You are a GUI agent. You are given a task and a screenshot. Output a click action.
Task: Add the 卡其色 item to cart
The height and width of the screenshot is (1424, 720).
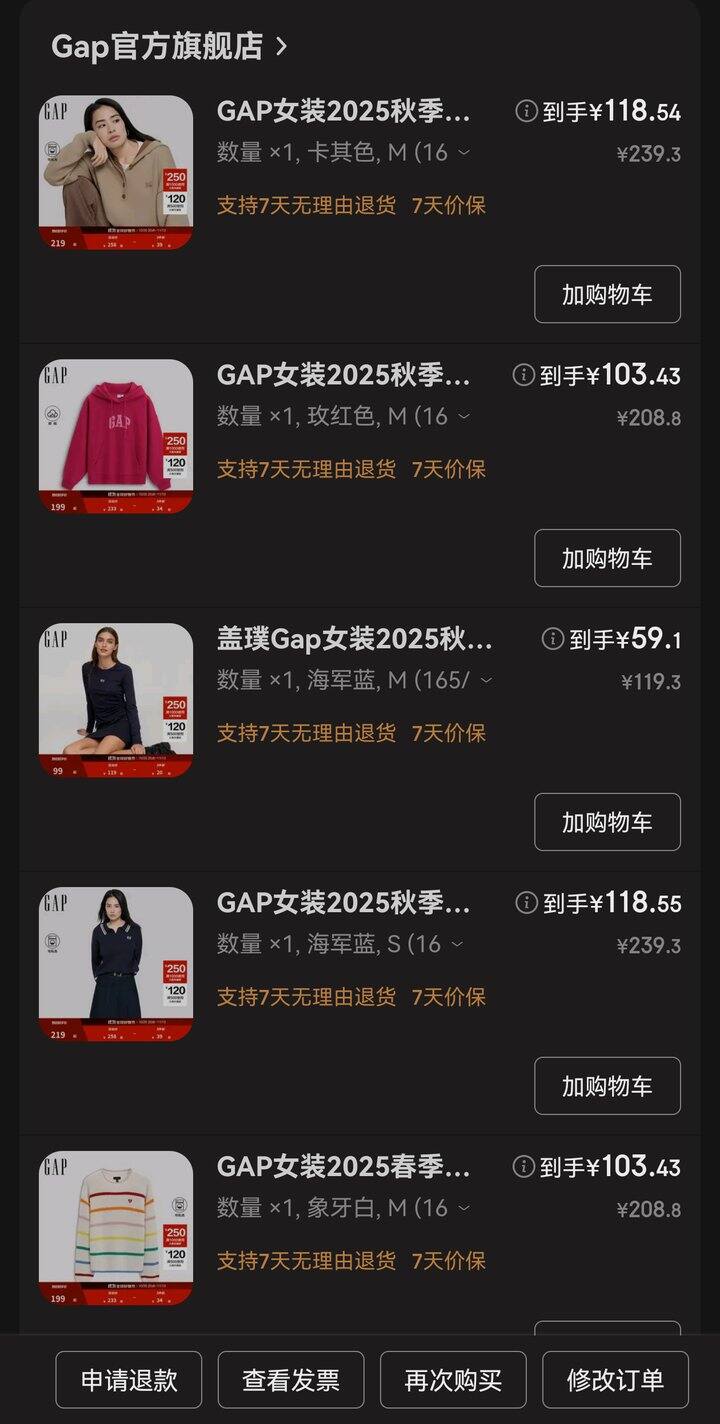point(607,294)
